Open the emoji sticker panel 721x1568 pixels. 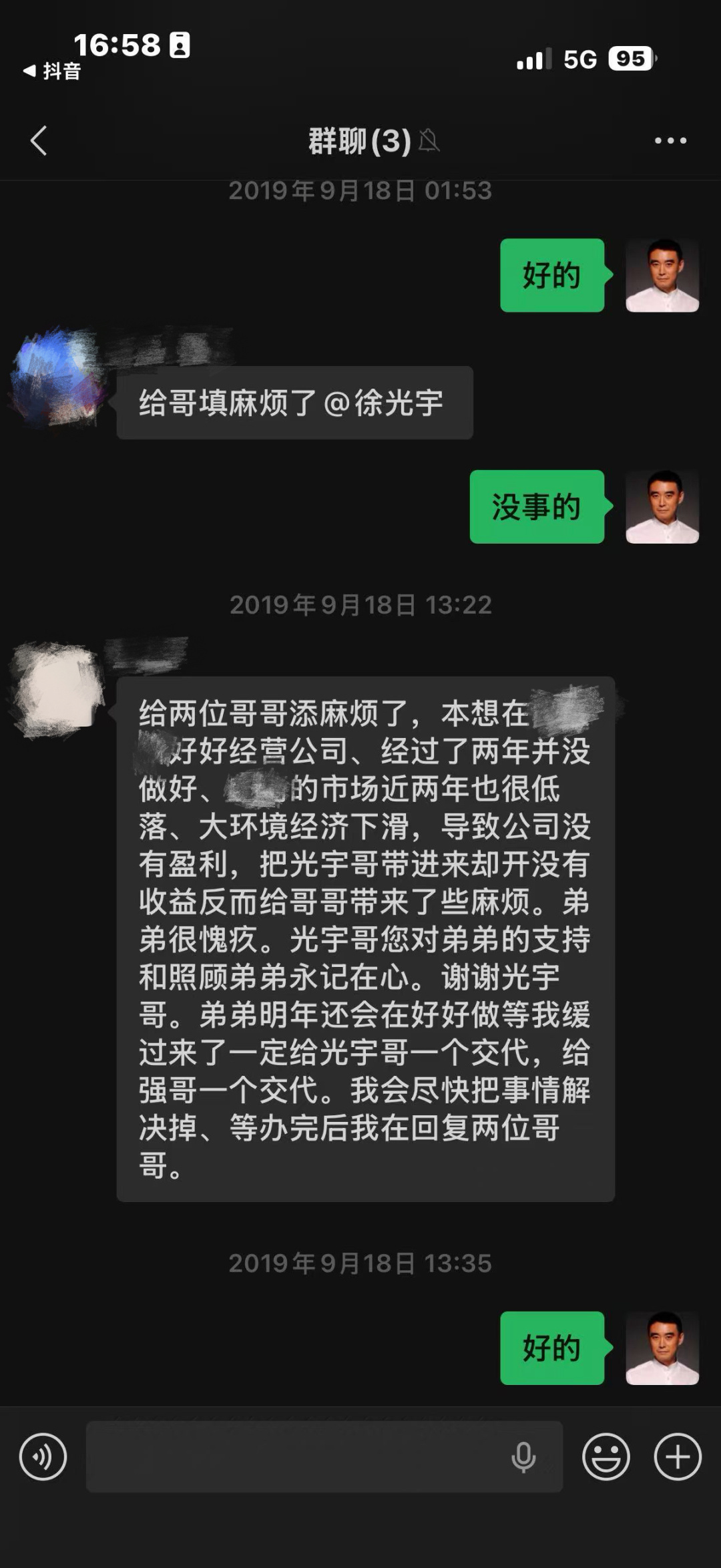point(606,1456)
